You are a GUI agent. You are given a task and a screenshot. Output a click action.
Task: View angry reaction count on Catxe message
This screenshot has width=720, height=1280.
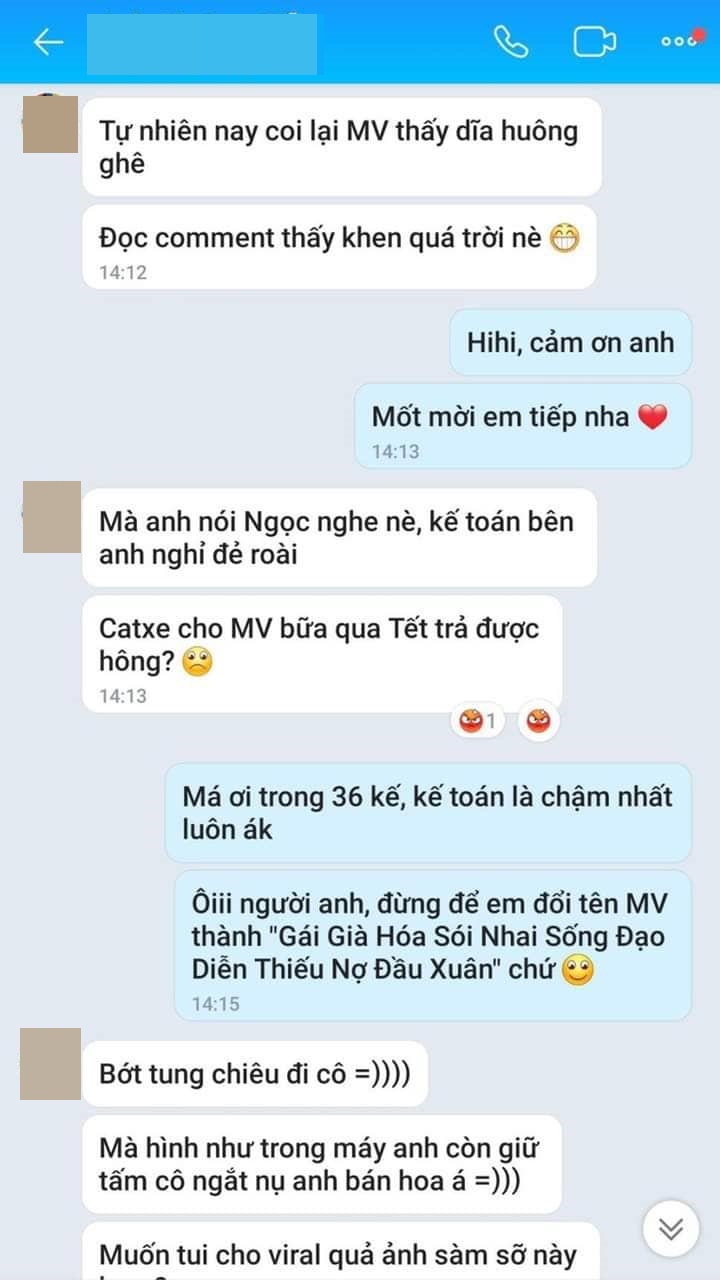(x=478, y=720)
